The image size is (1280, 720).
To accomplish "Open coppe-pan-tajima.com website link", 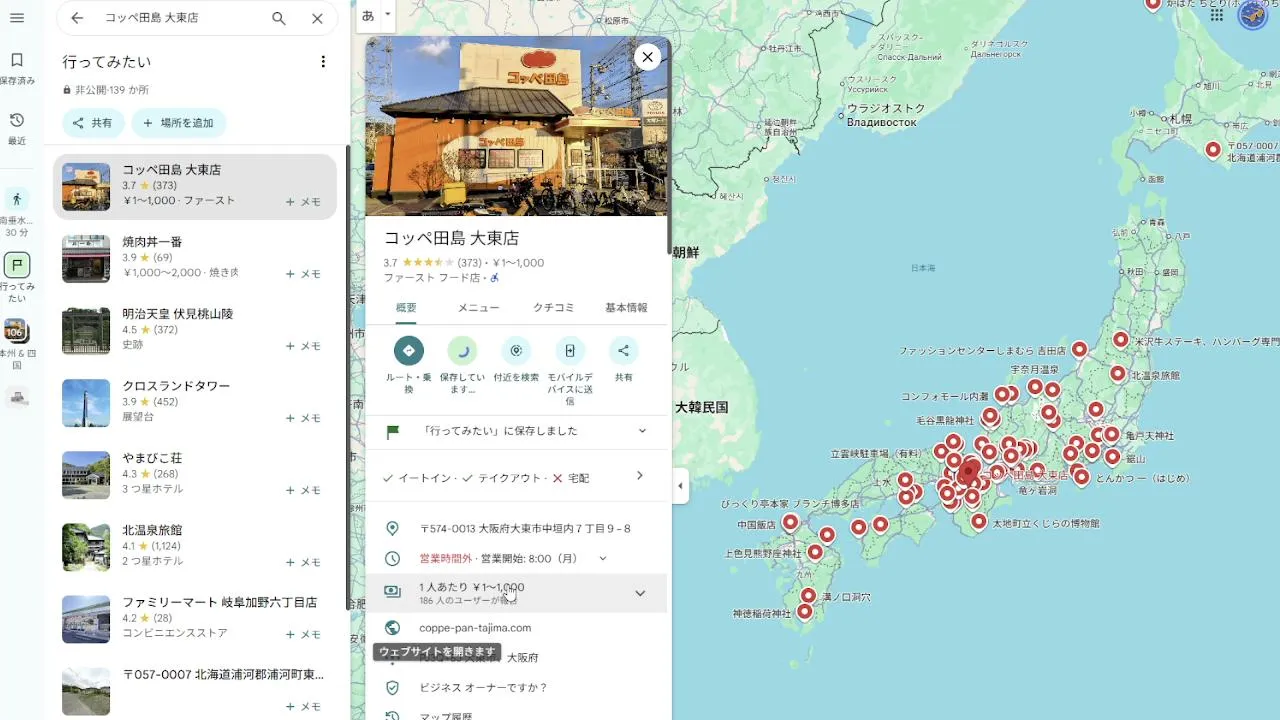I will 475,628.
